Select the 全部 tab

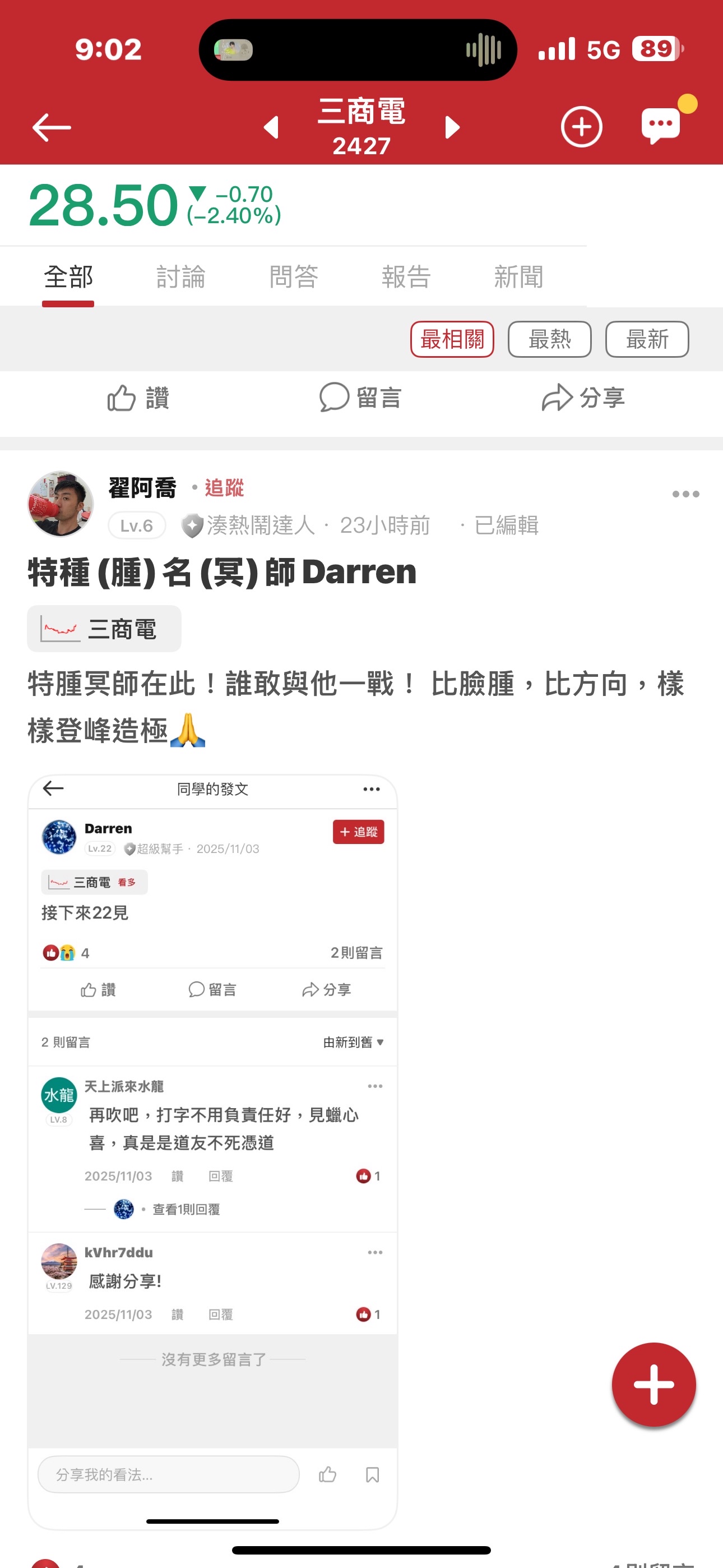click(x=68, y=278)
